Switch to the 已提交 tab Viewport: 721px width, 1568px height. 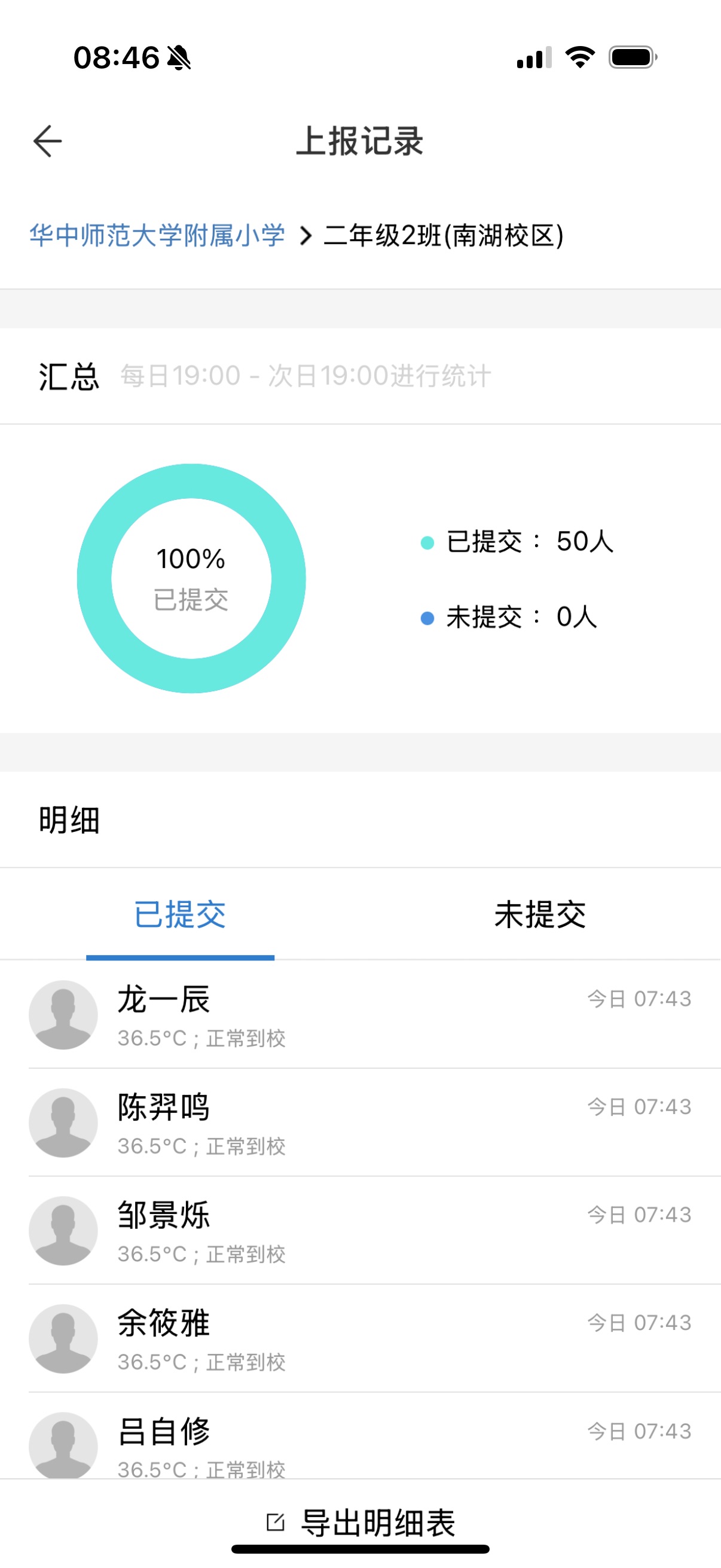pyautogui.click(x=180, y=915)
